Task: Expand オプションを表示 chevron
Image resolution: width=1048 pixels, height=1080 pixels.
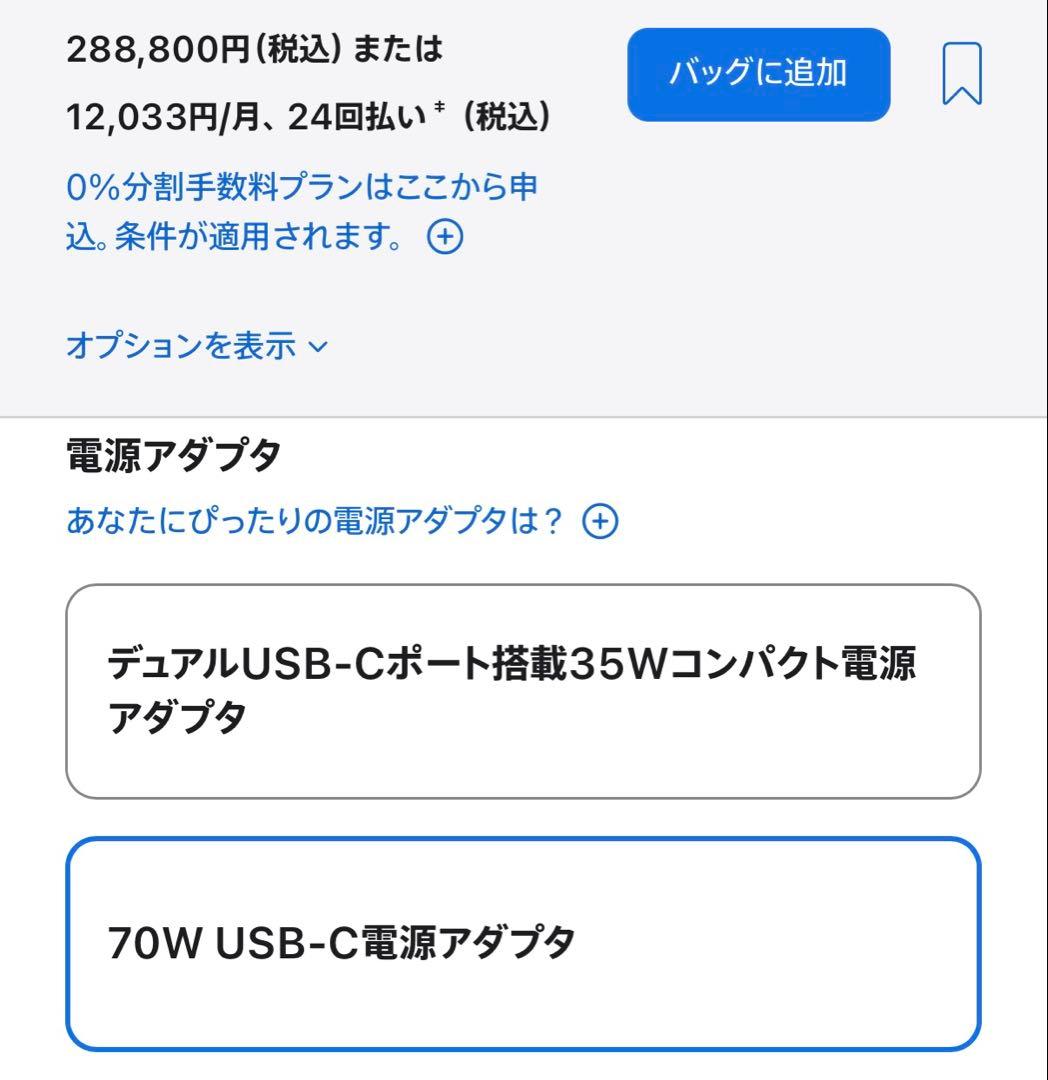Action: (316, 349)
